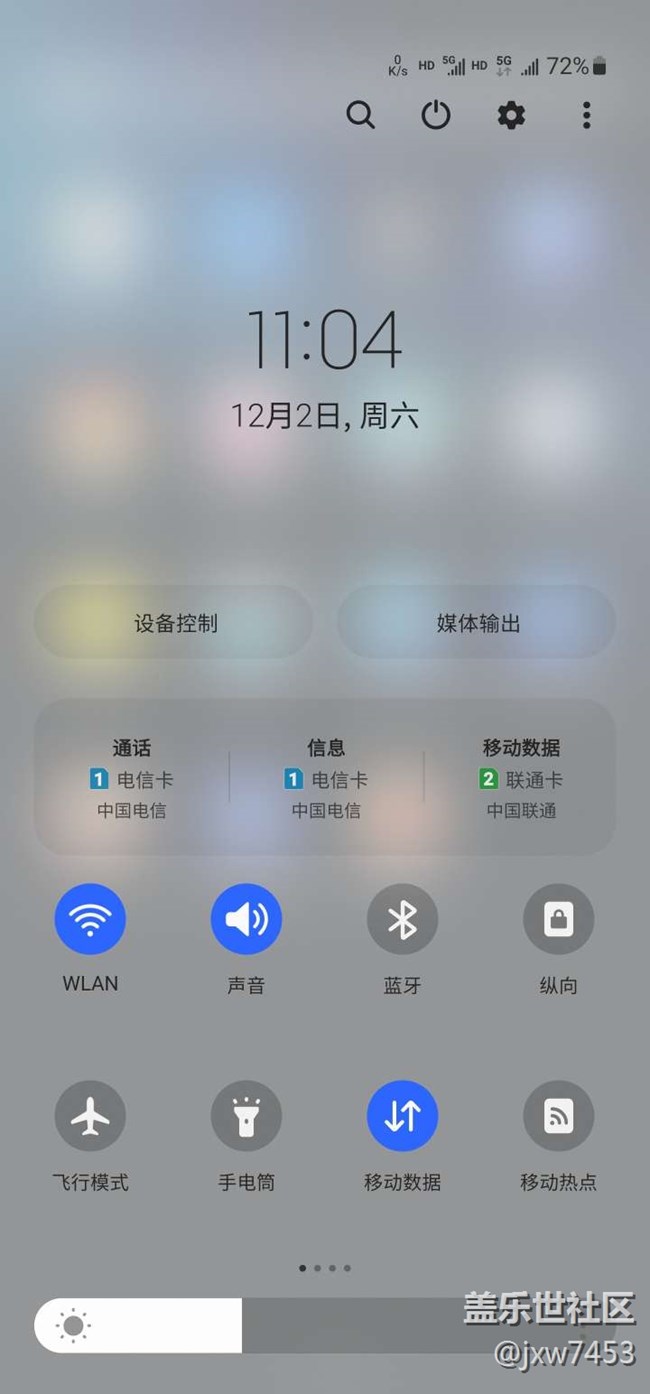Viewport: 650px width, 1394px height.
Task: Toggle the 声音 sound mode
Action: 246,919
